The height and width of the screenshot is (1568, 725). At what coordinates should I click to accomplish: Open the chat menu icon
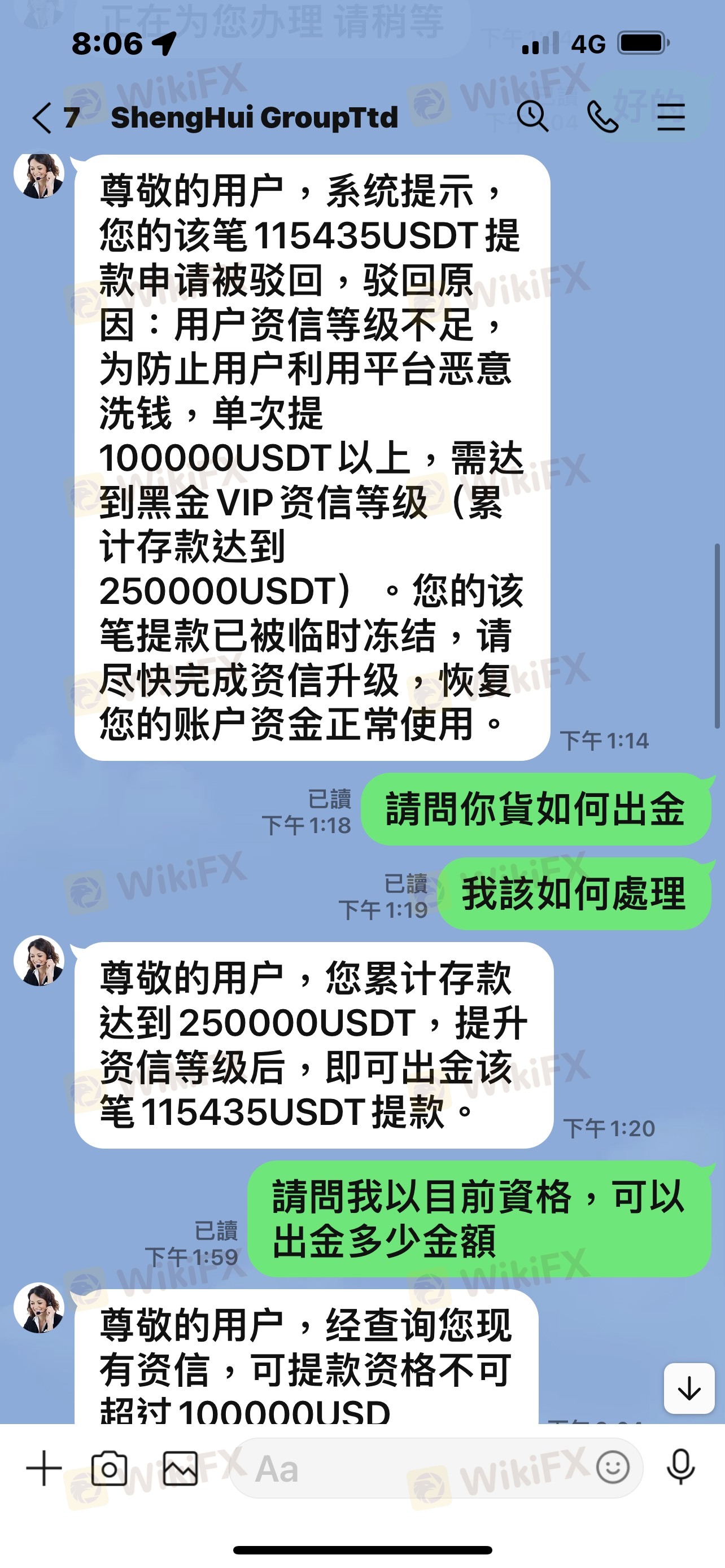pyautogui.click(x=671, y=117)
